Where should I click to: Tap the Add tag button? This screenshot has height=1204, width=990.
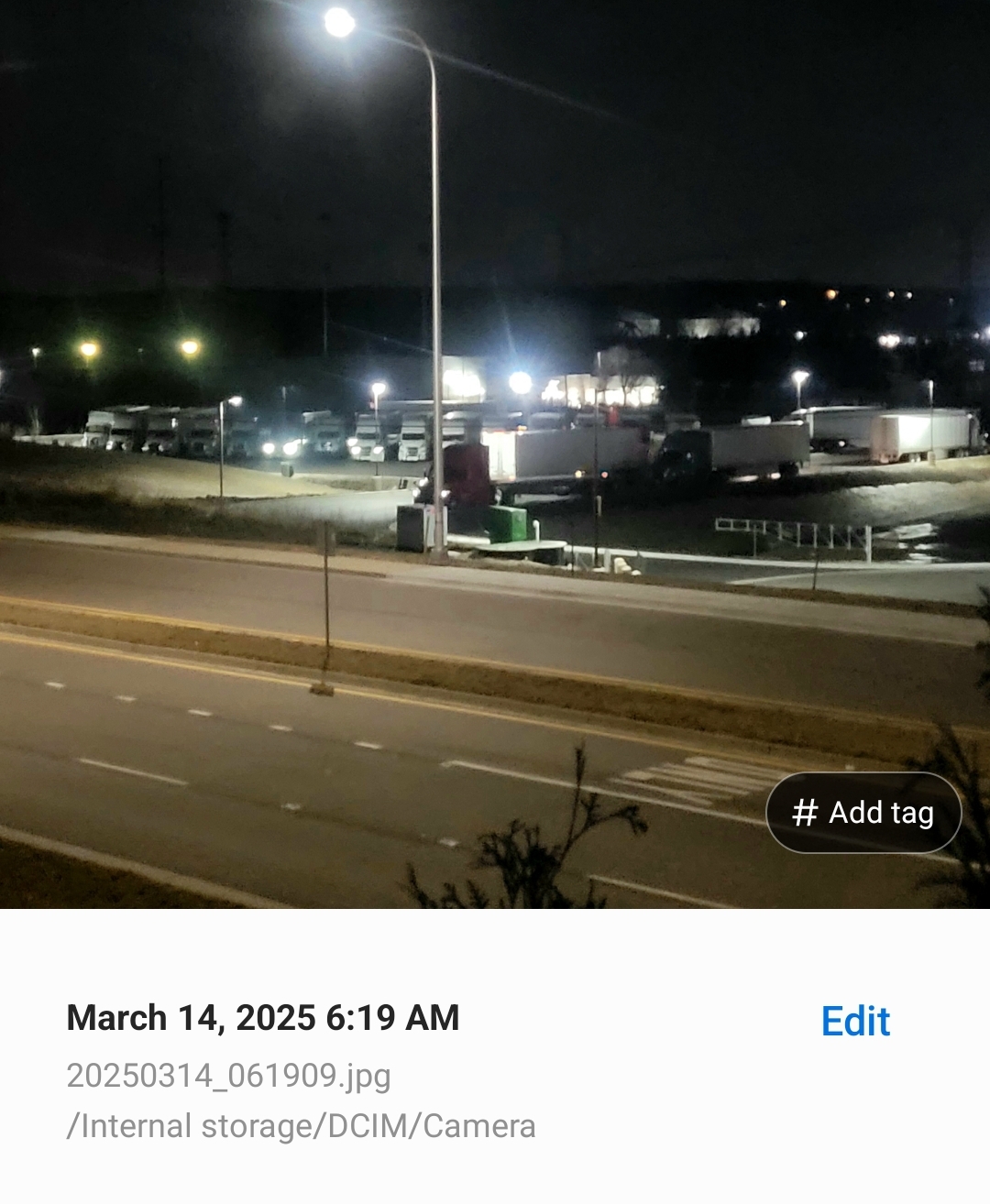click(x=863, y=813)
